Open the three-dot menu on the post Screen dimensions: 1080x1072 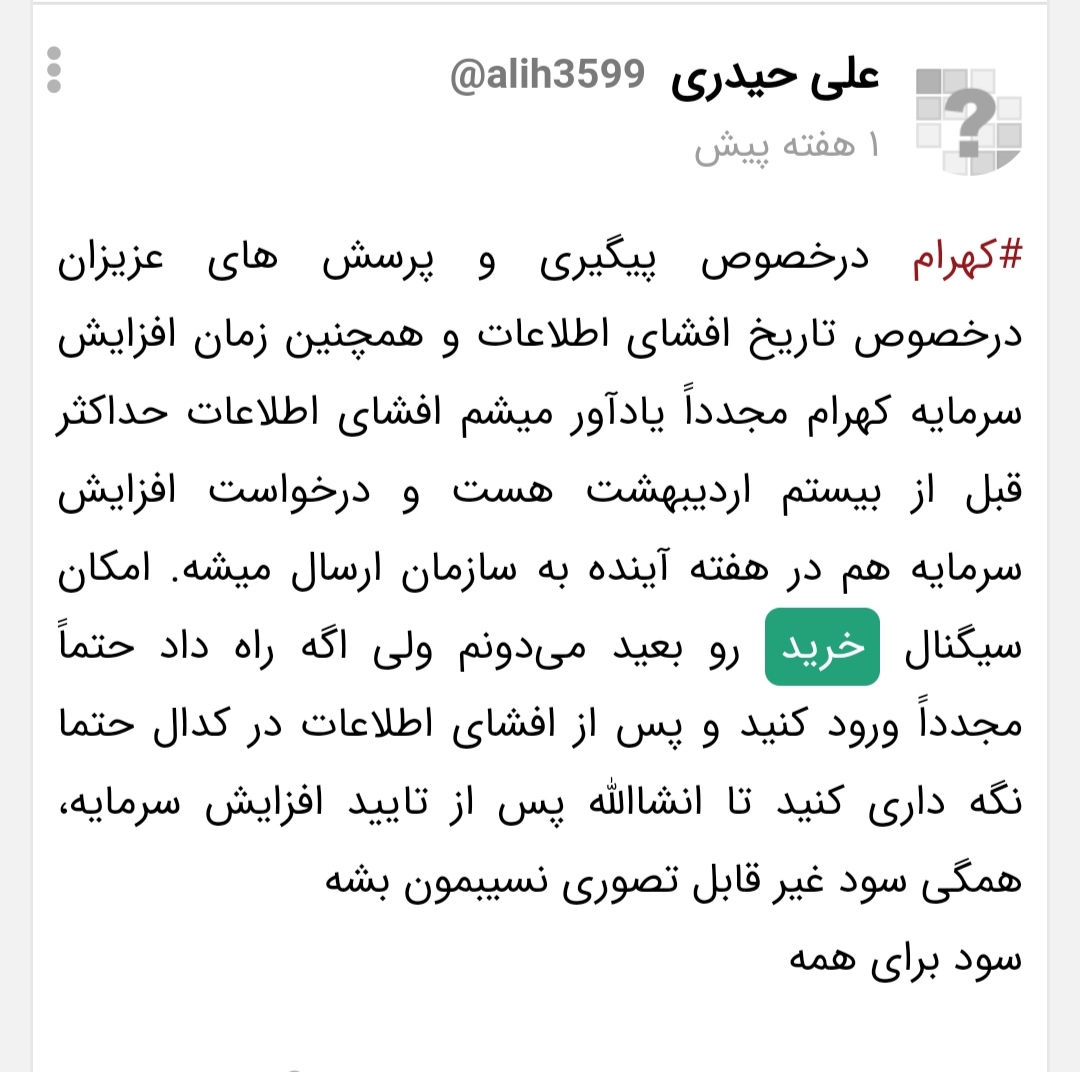pyautogui.click(x=54, y=70)
